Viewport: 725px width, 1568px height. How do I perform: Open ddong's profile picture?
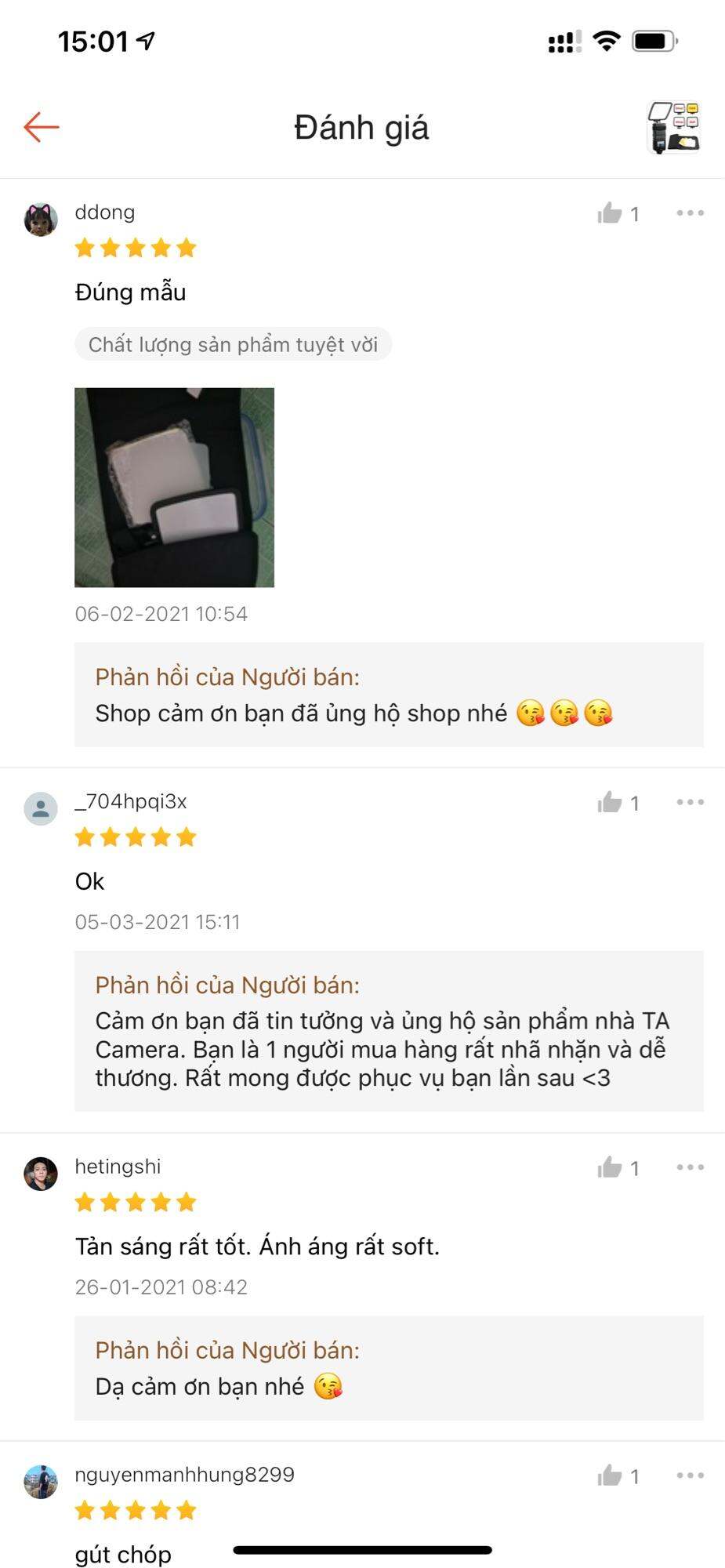(x=41, y=220)
